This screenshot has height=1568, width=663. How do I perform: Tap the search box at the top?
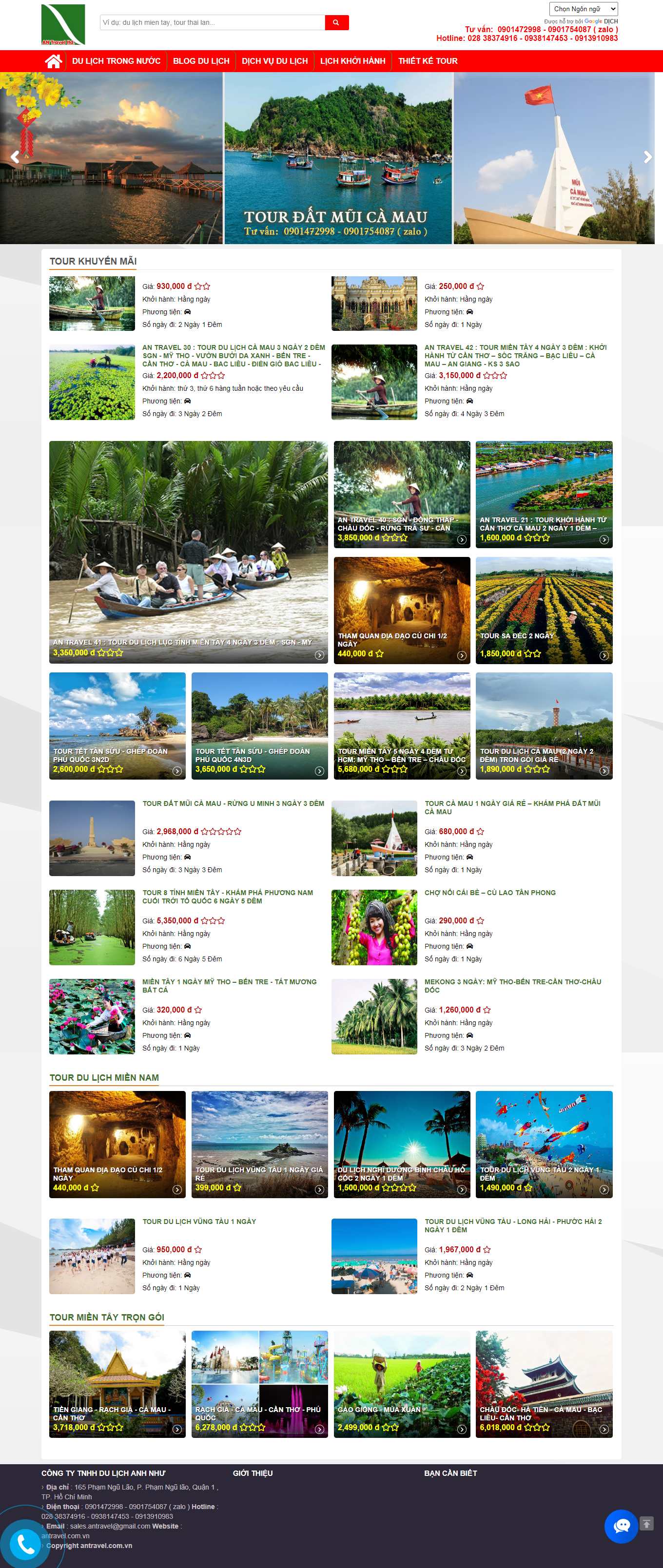[212, 22]
